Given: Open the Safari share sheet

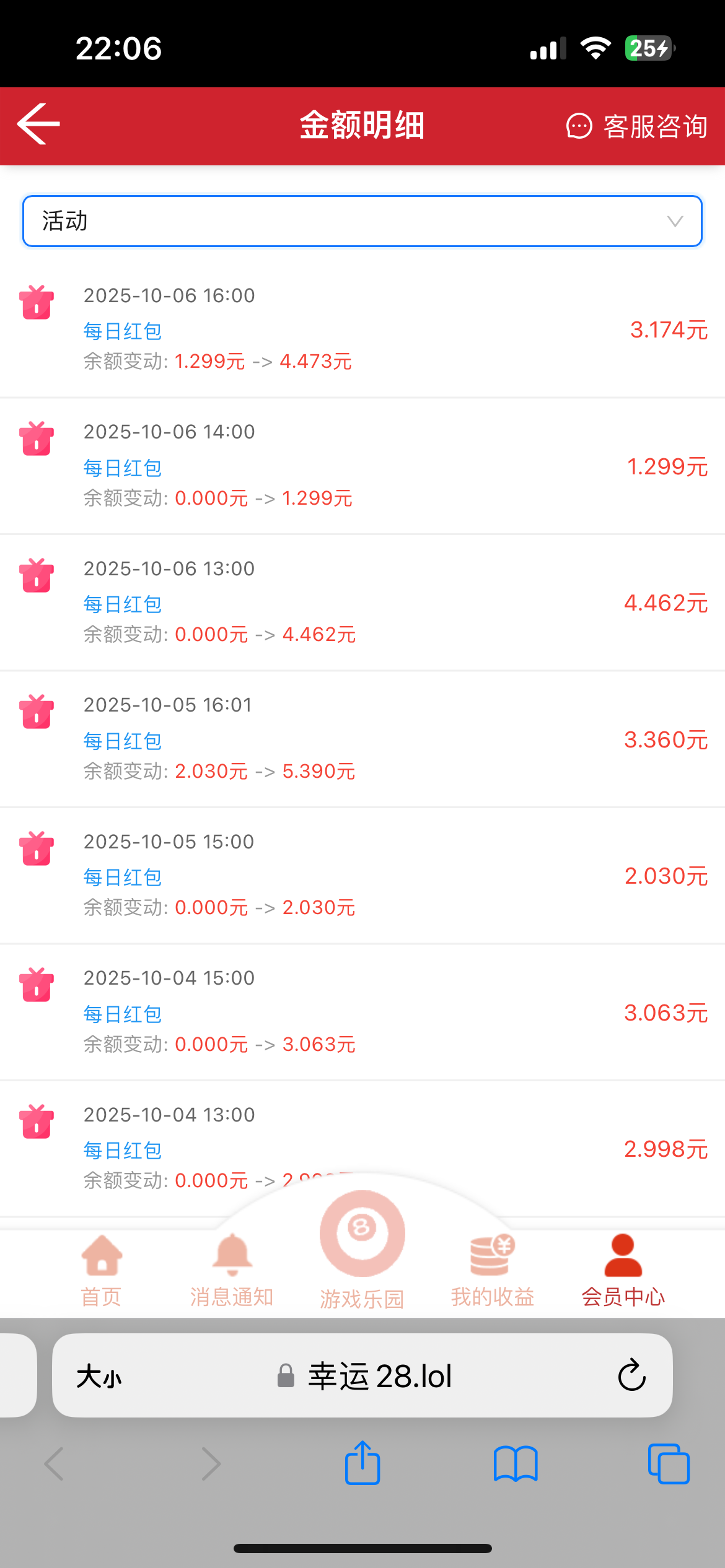Looking at the screenshot, I should pyautogui.click(x=362, y=1463).
